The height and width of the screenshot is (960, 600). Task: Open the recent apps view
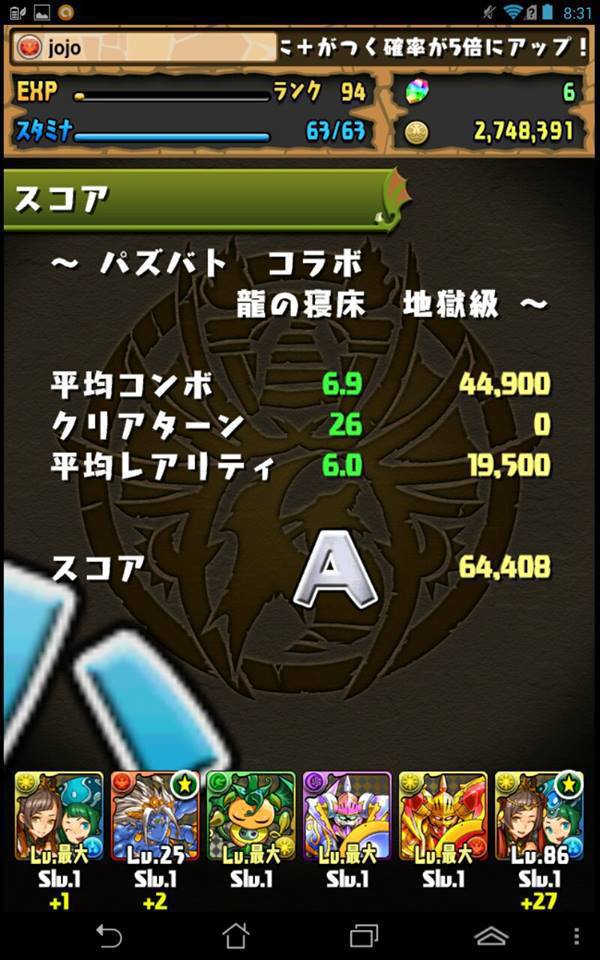364,936
